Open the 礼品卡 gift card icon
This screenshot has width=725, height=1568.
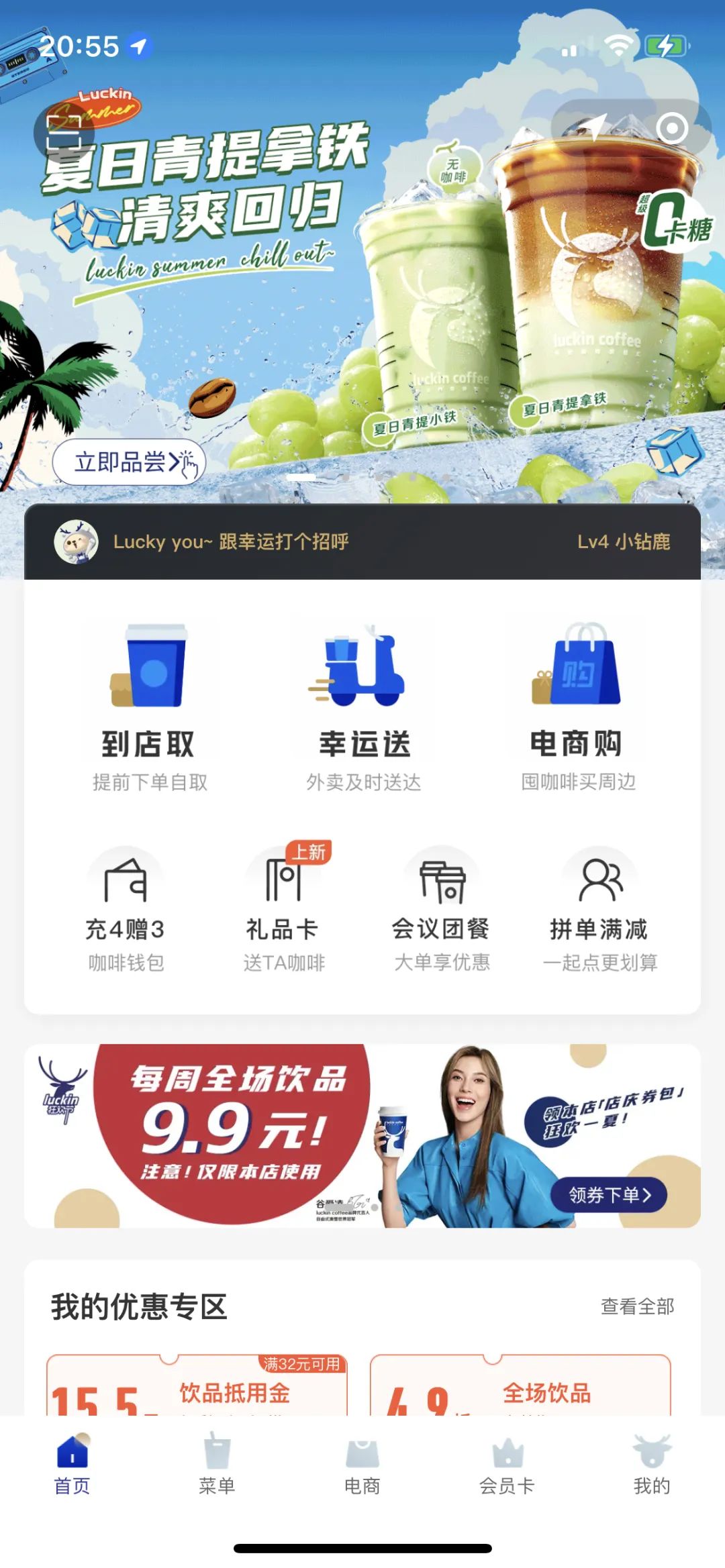tap(283, 881)
